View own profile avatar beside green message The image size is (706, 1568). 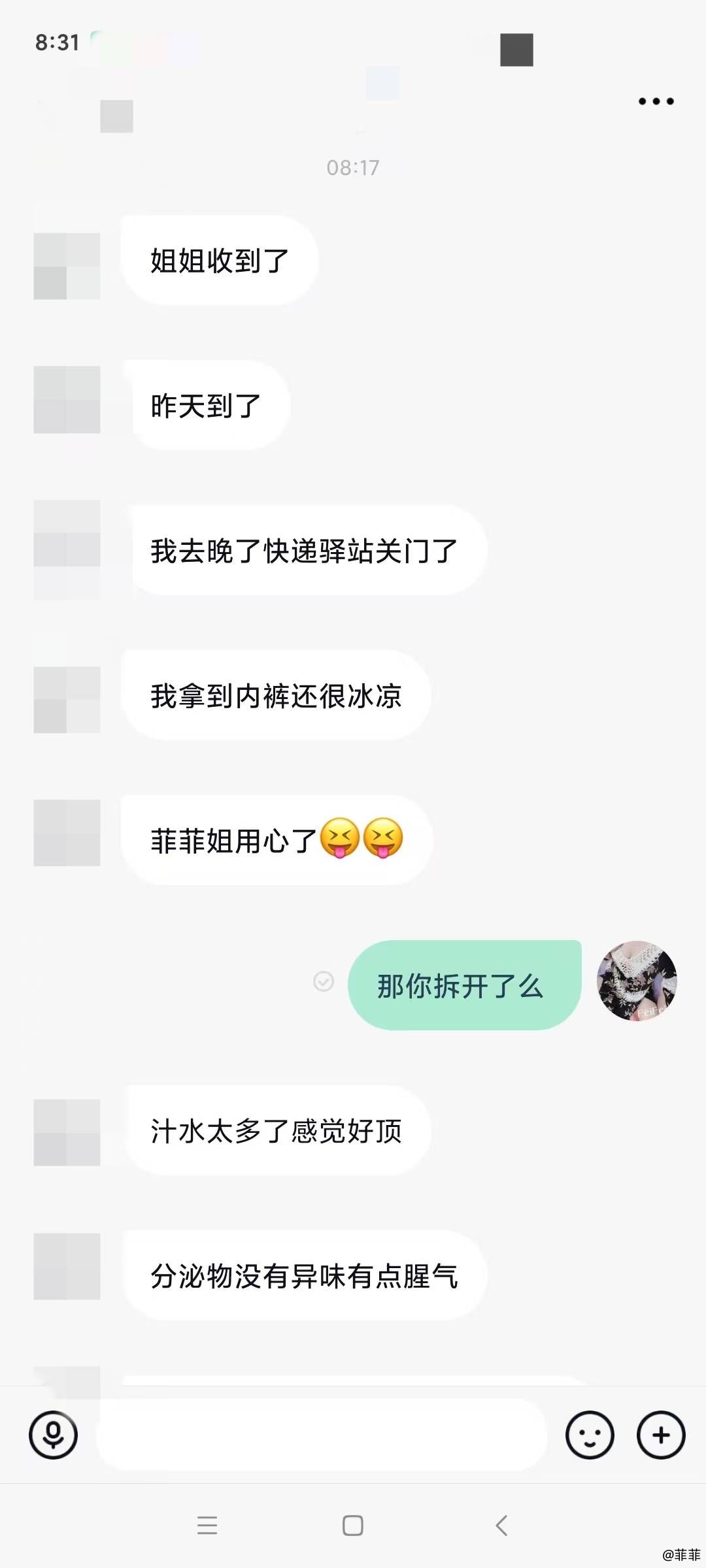pyautogui.click(x=637, y=981)
